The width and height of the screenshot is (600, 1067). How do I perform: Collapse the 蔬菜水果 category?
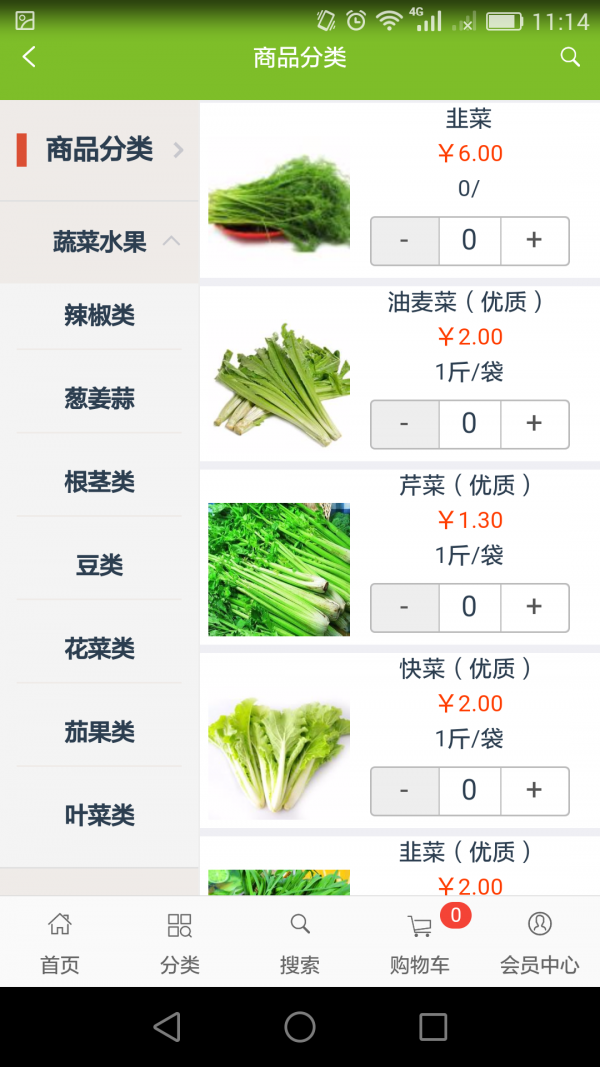tap(100, 241)
